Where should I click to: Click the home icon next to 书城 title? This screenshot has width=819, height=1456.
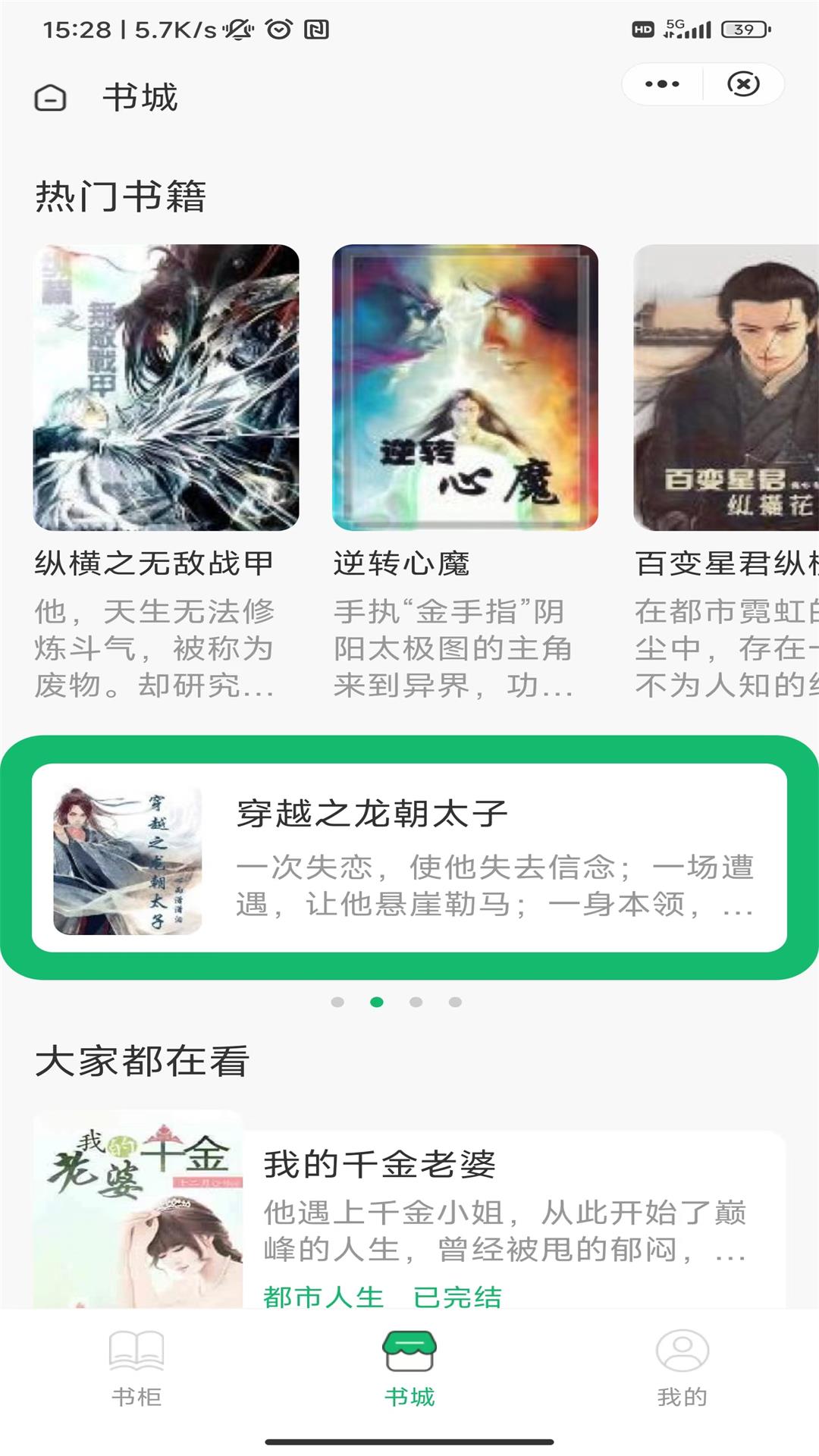(50, 99)
